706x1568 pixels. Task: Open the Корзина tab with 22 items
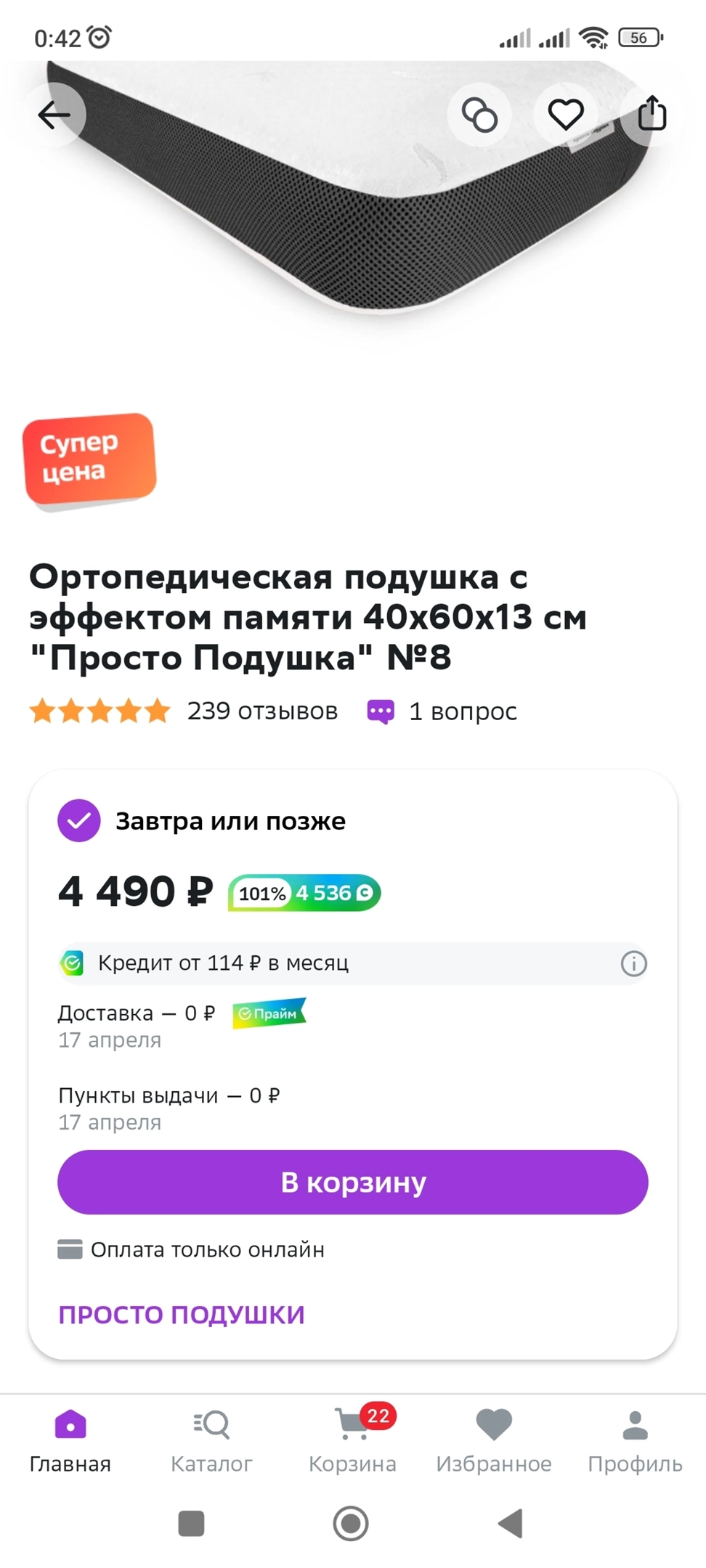[x=353, y=1442]
